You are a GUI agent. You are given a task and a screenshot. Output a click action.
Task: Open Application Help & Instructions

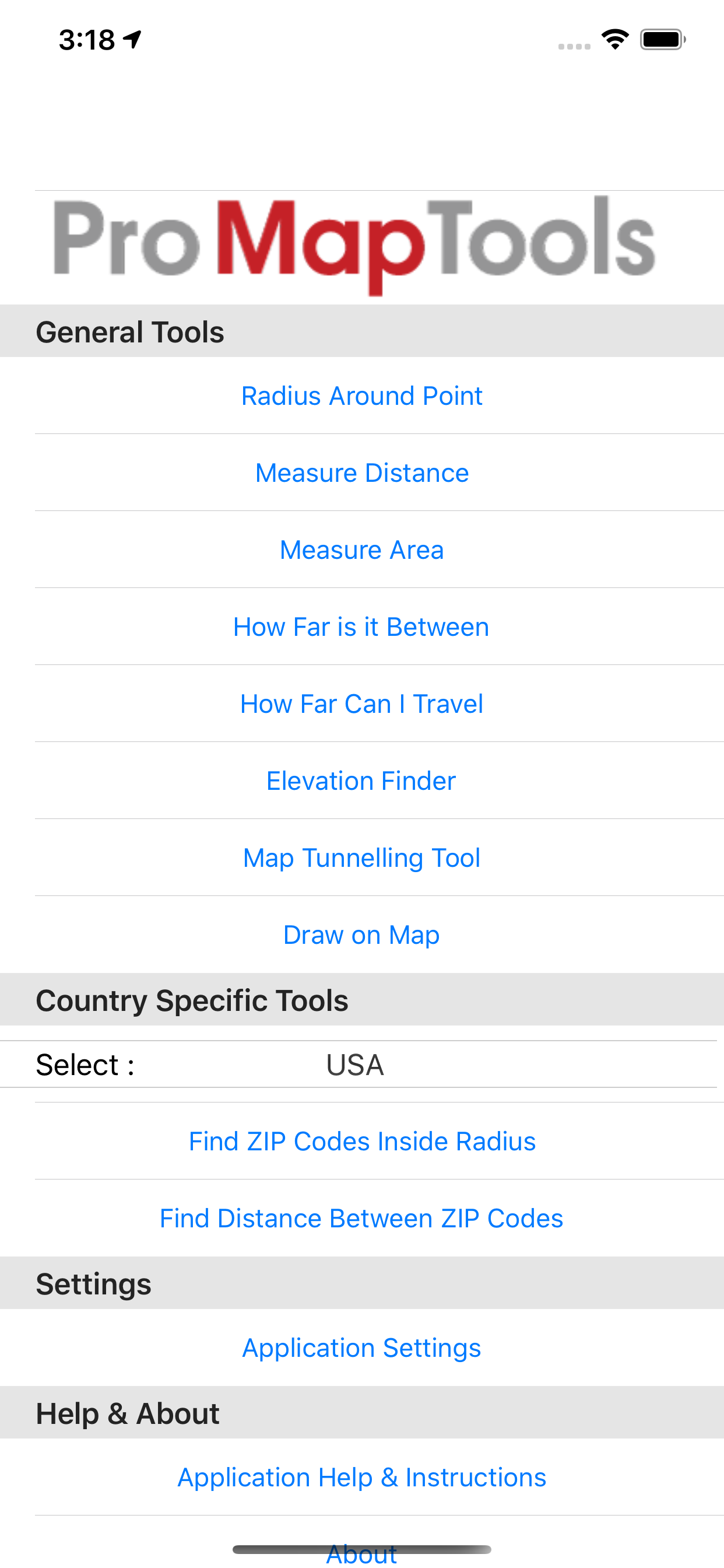click(362, 1476)
